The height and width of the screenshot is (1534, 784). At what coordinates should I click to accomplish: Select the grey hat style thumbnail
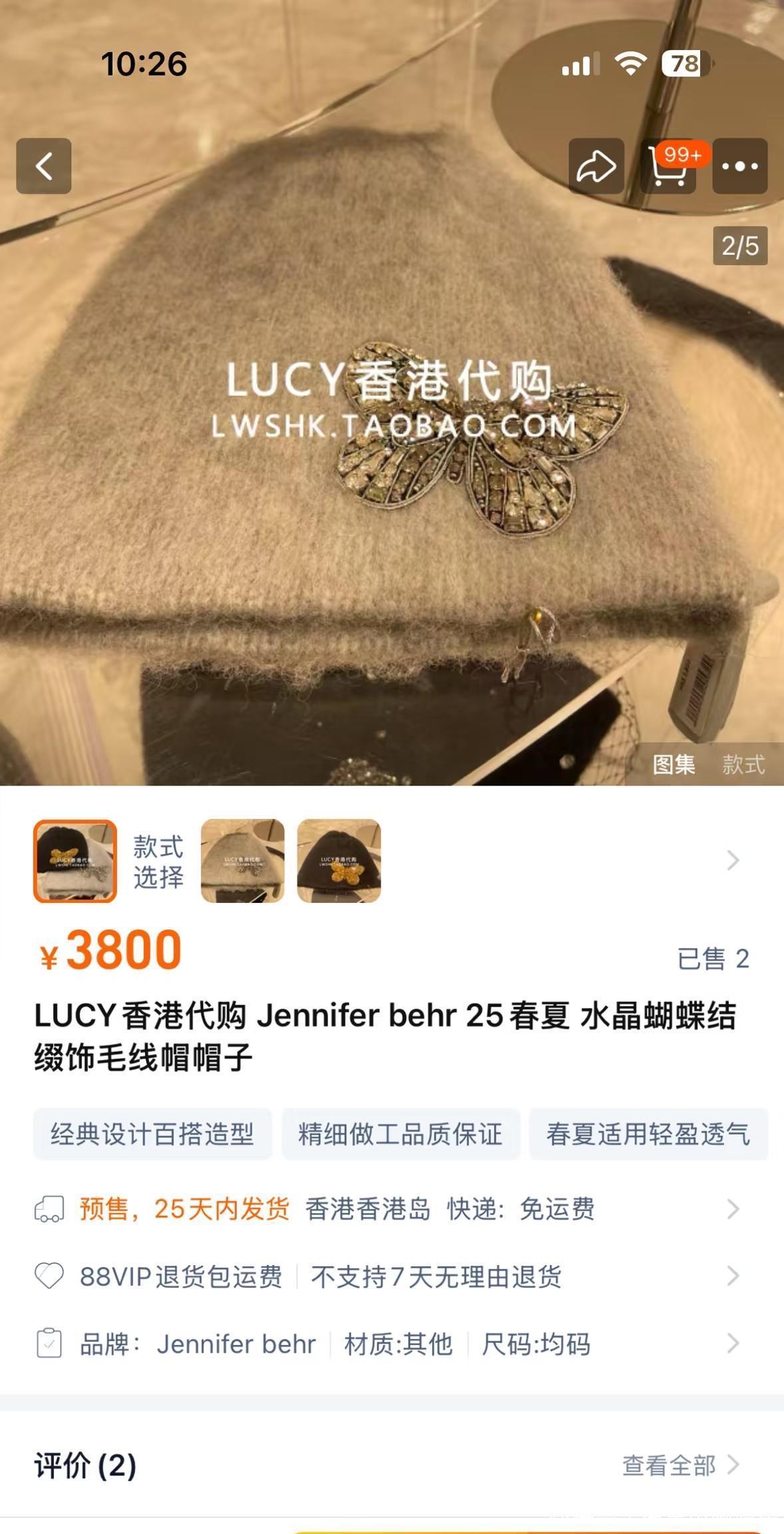coord(242,861)
